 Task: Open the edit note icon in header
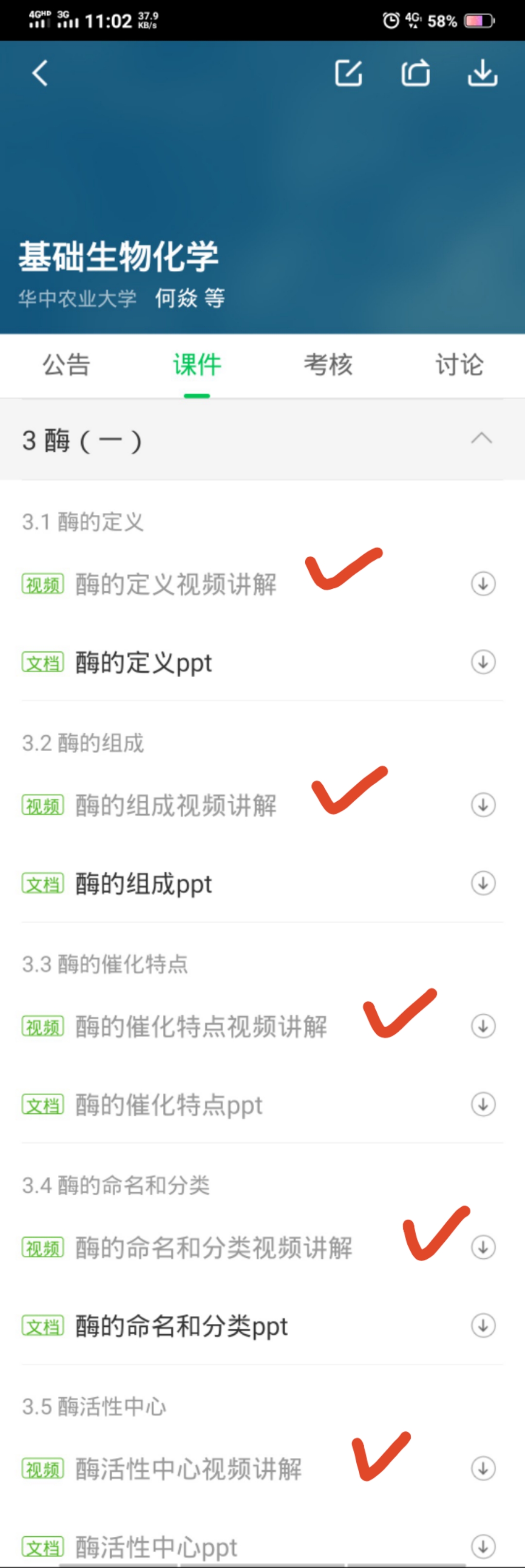point(349,73)
